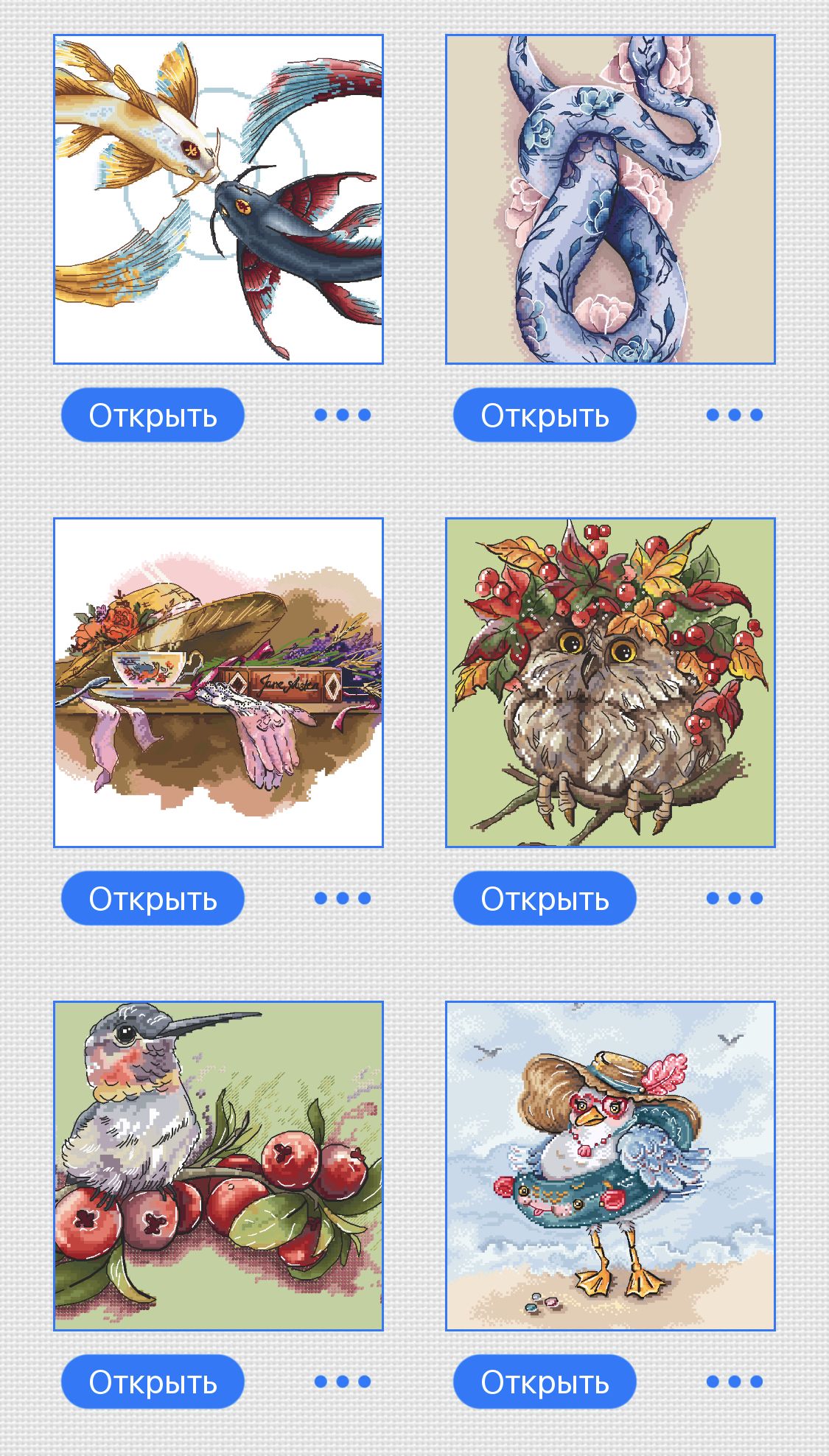
Task: Open the seagull in hat pattern
Action: click(610, 1166)
